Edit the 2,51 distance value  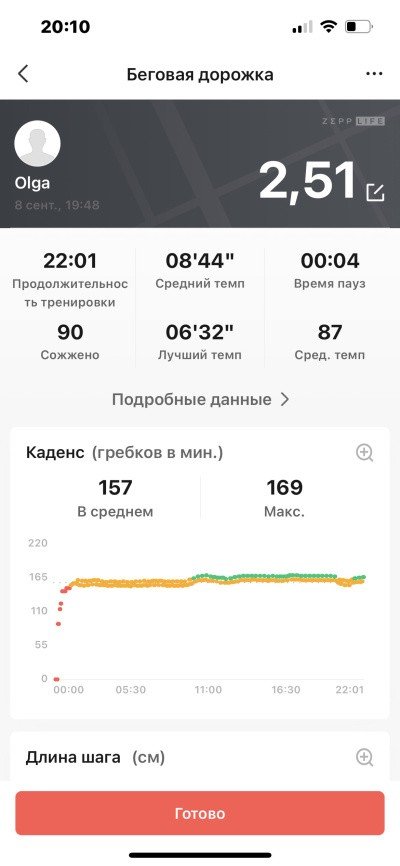pyautogui.click(x=375, y=192)
